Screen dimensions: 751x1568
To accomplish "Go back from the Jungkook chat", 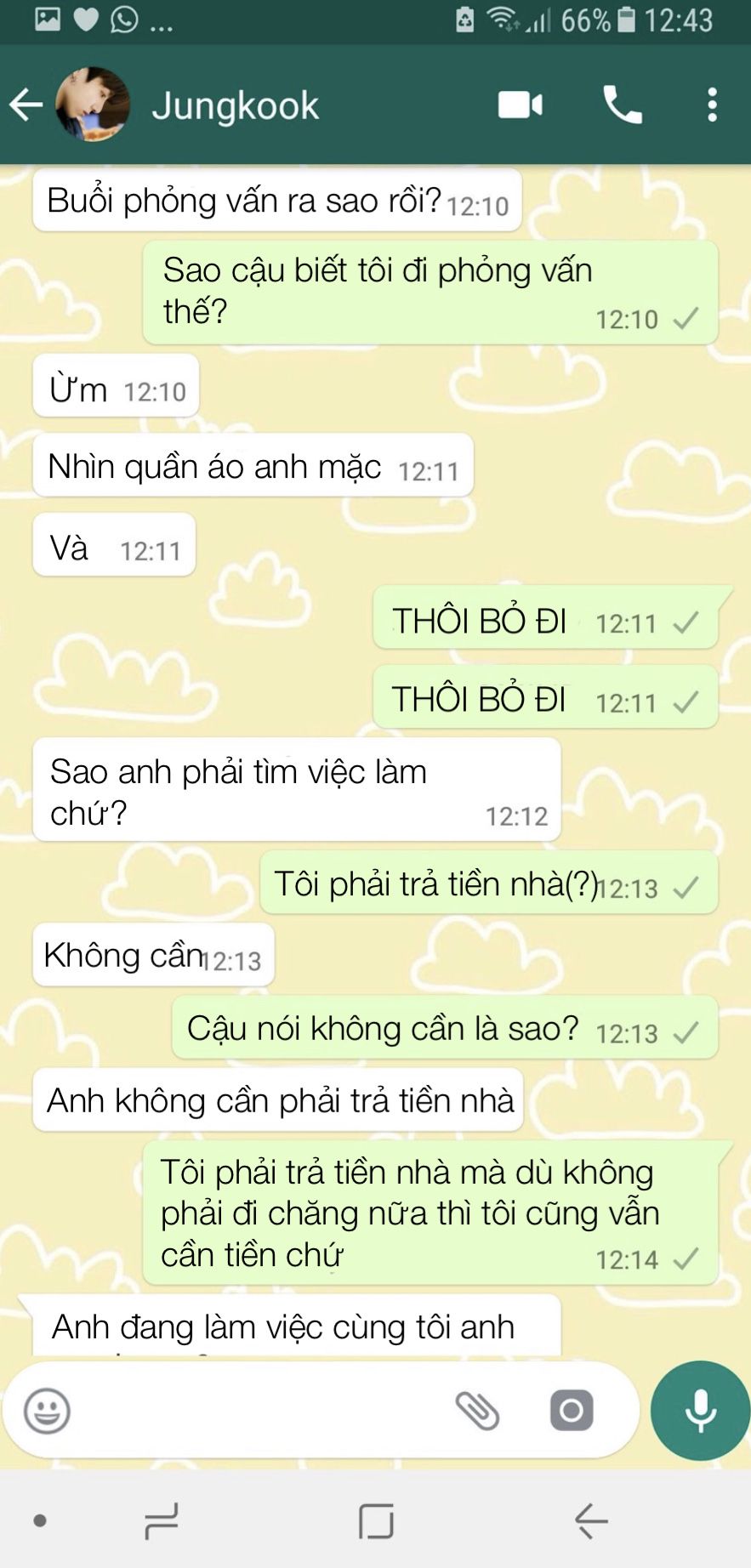I will coord(26,105).
